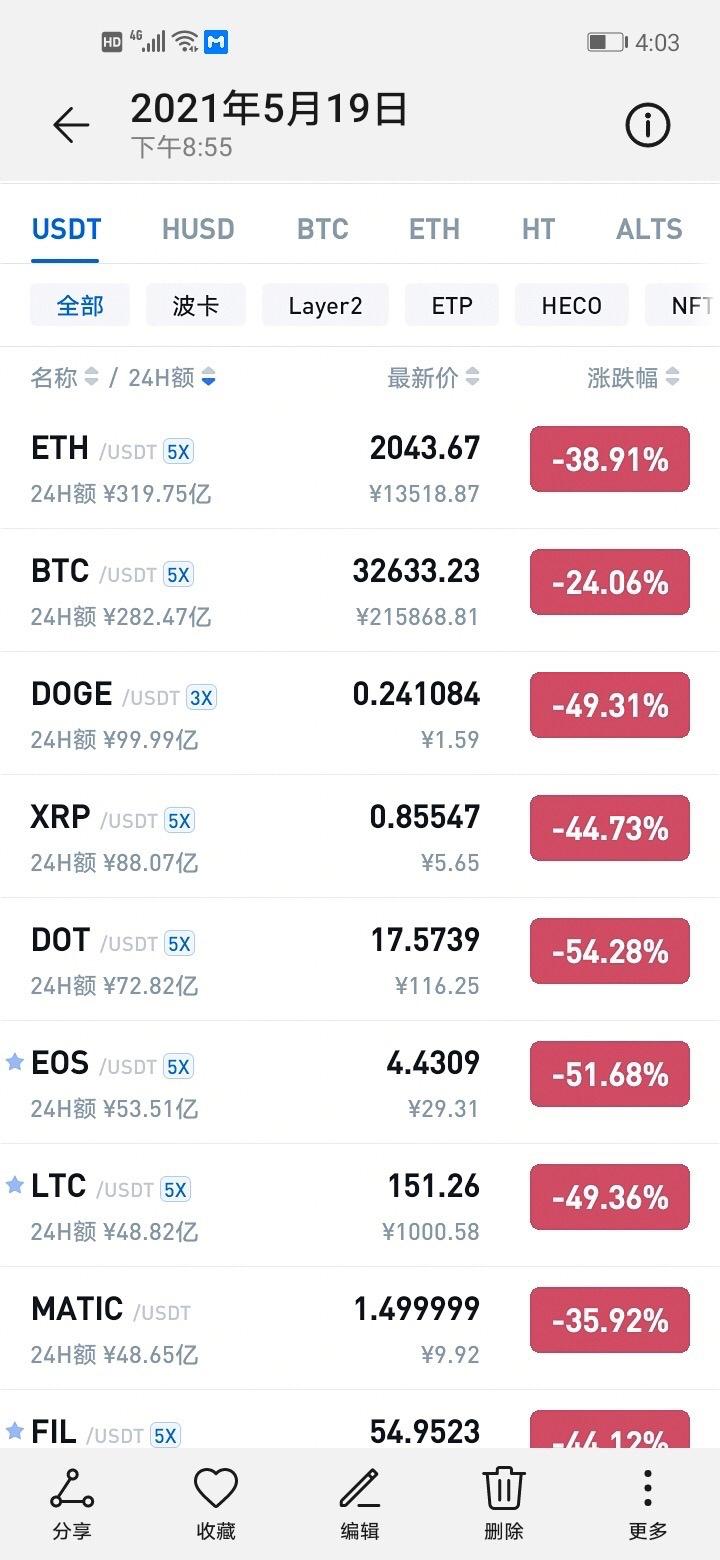Unstar the EOS favorite star
The height and width of the screenshot is (1560, 720).
14,1063
